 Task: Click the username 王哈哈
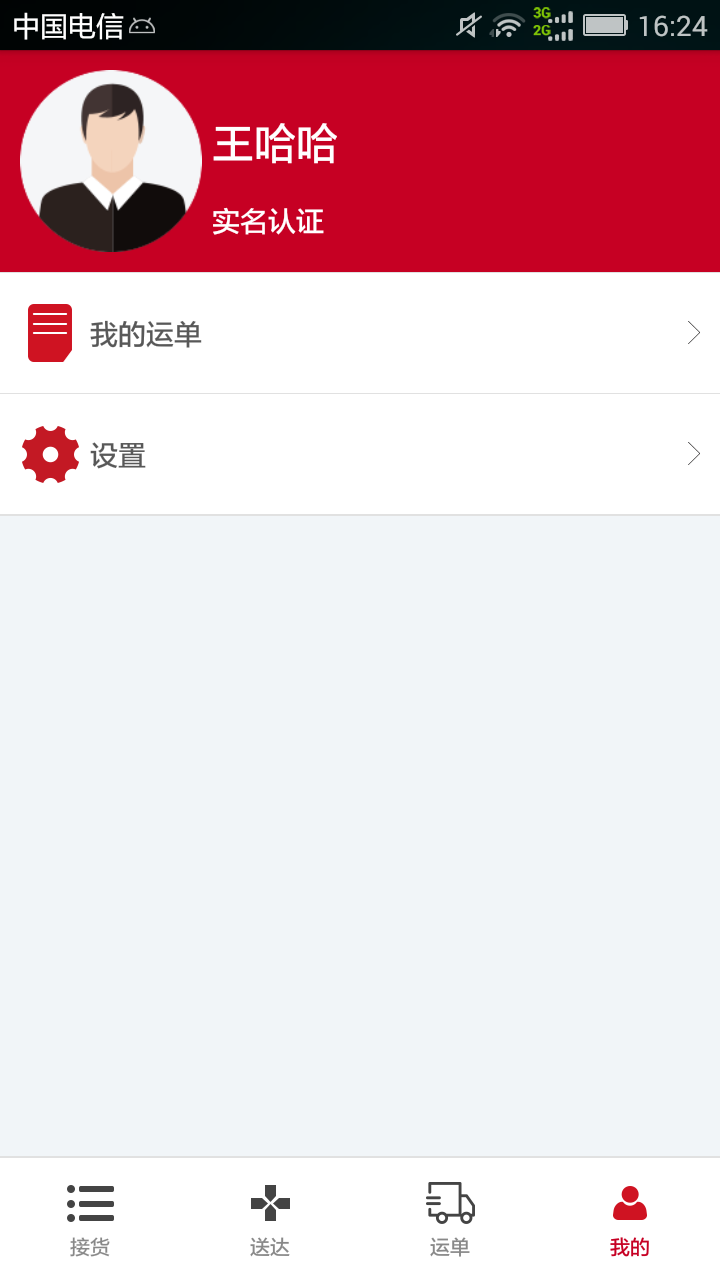274,145
